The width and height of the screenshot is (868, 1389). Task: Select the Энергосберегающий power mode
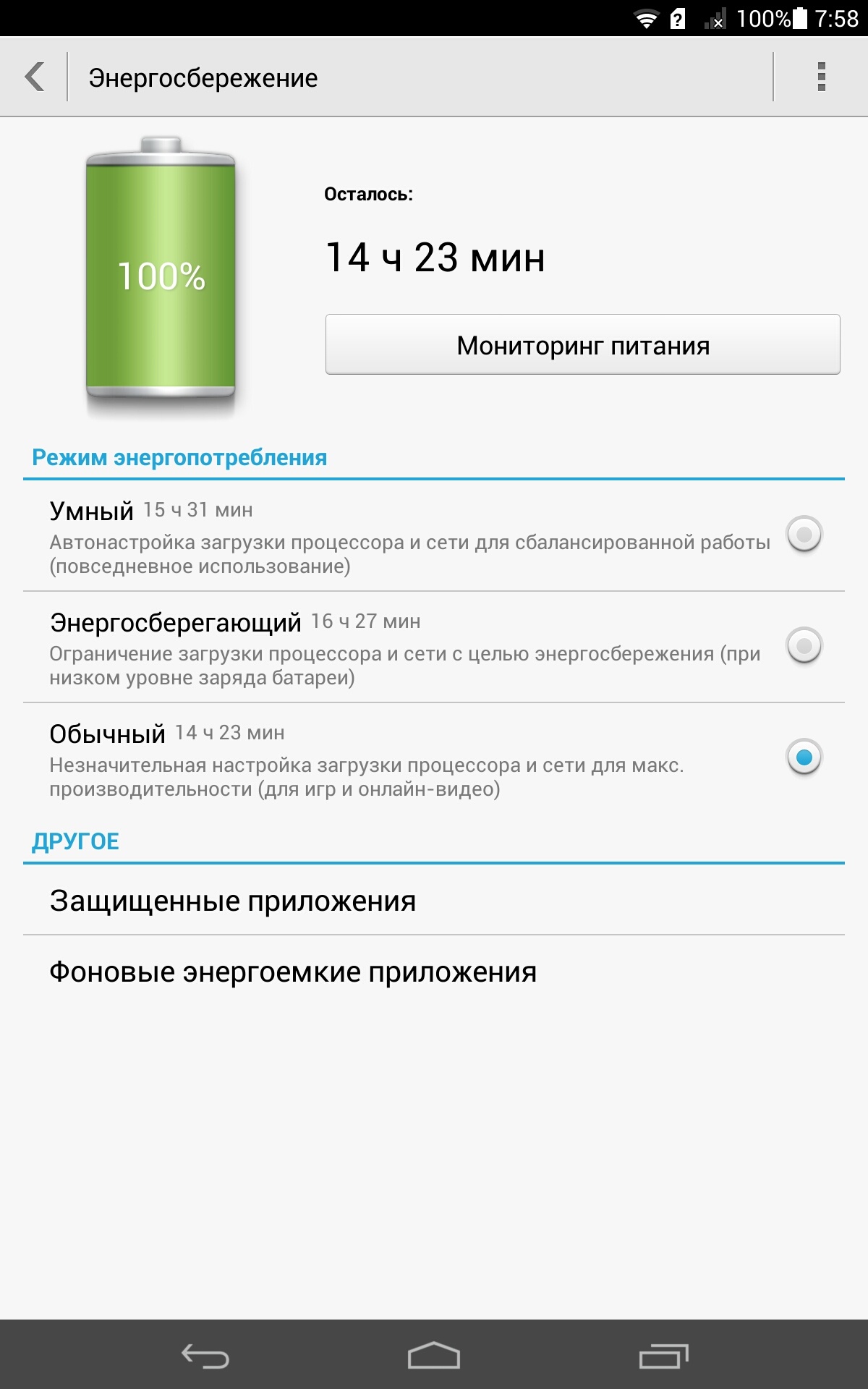coord(804,646)
